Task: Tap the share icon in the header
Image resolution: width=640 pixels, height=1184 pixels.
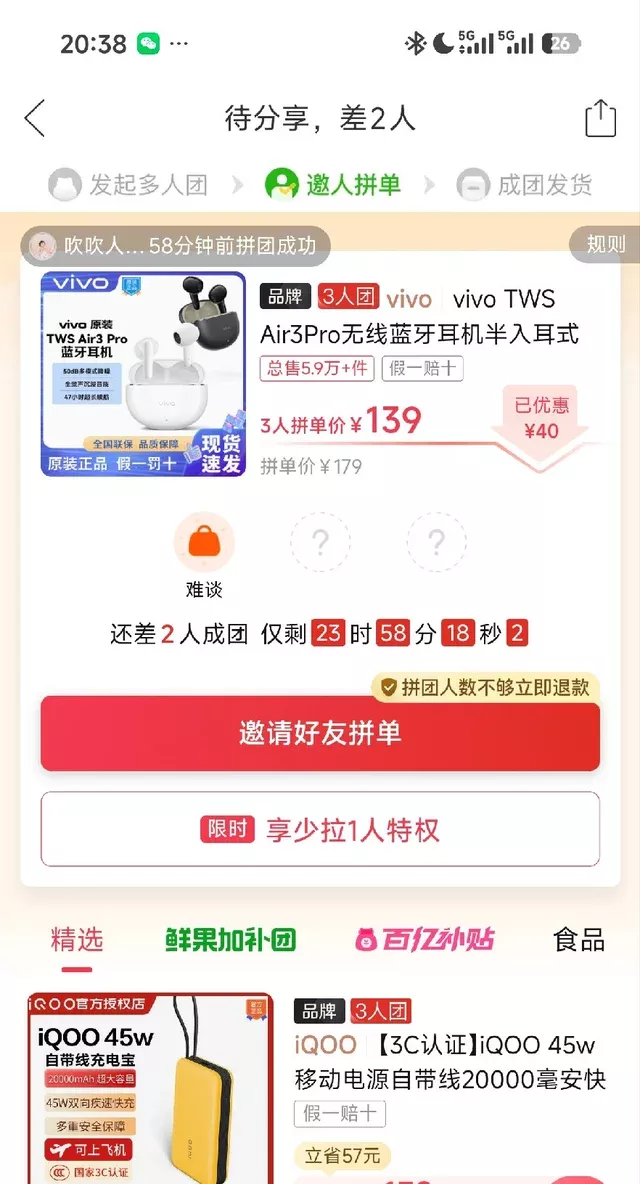Action: [600, 118]
